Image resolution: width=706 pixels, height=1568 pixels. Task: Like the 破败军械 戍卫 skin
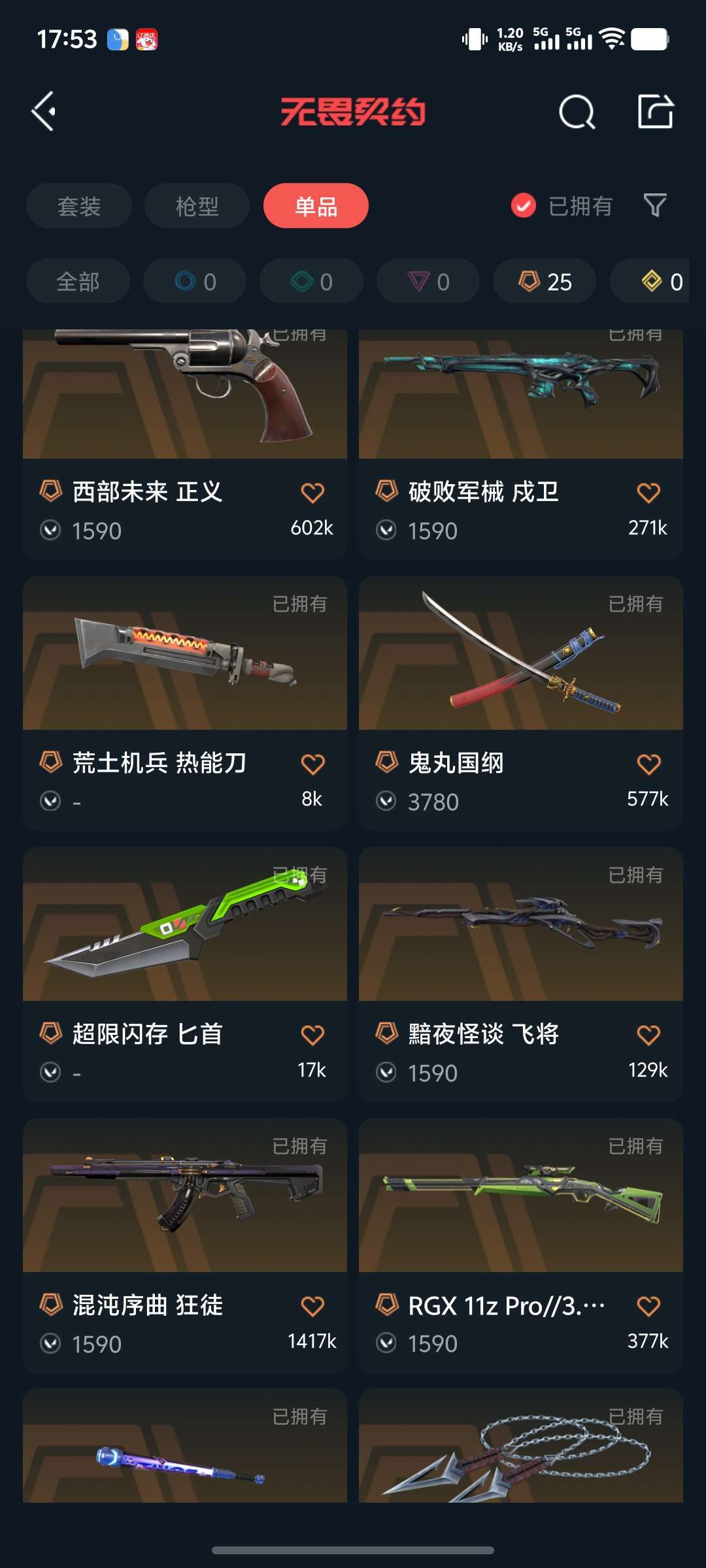point(648,493)
